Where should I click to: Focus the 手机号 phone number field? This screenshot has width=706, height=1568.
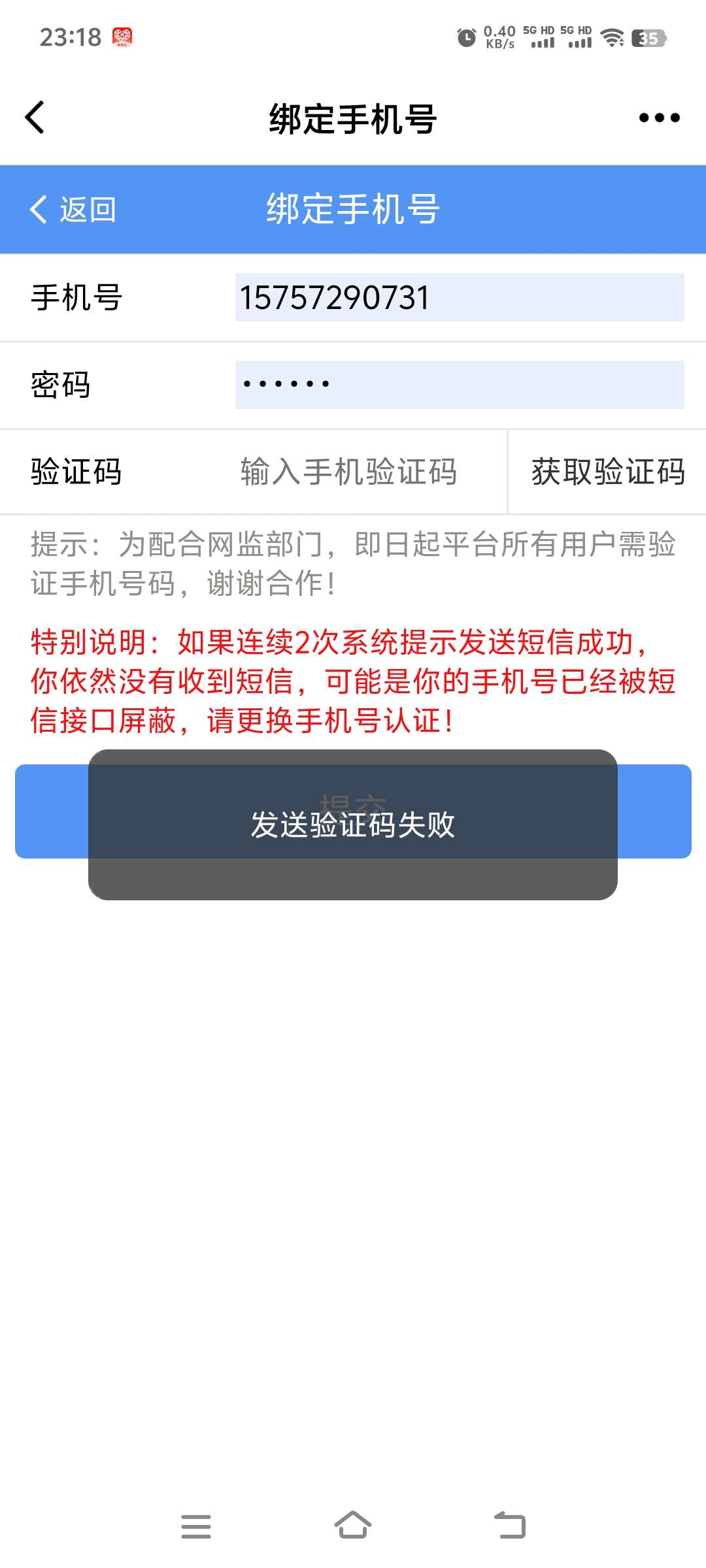(459, 298)
